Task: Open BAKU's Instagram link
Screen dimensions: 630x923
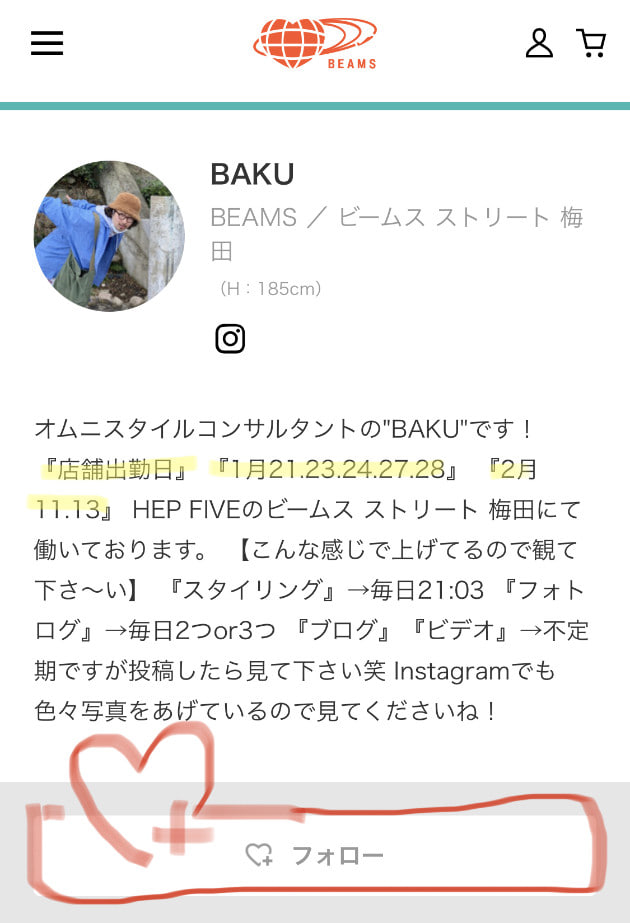Action: (230, 339)
